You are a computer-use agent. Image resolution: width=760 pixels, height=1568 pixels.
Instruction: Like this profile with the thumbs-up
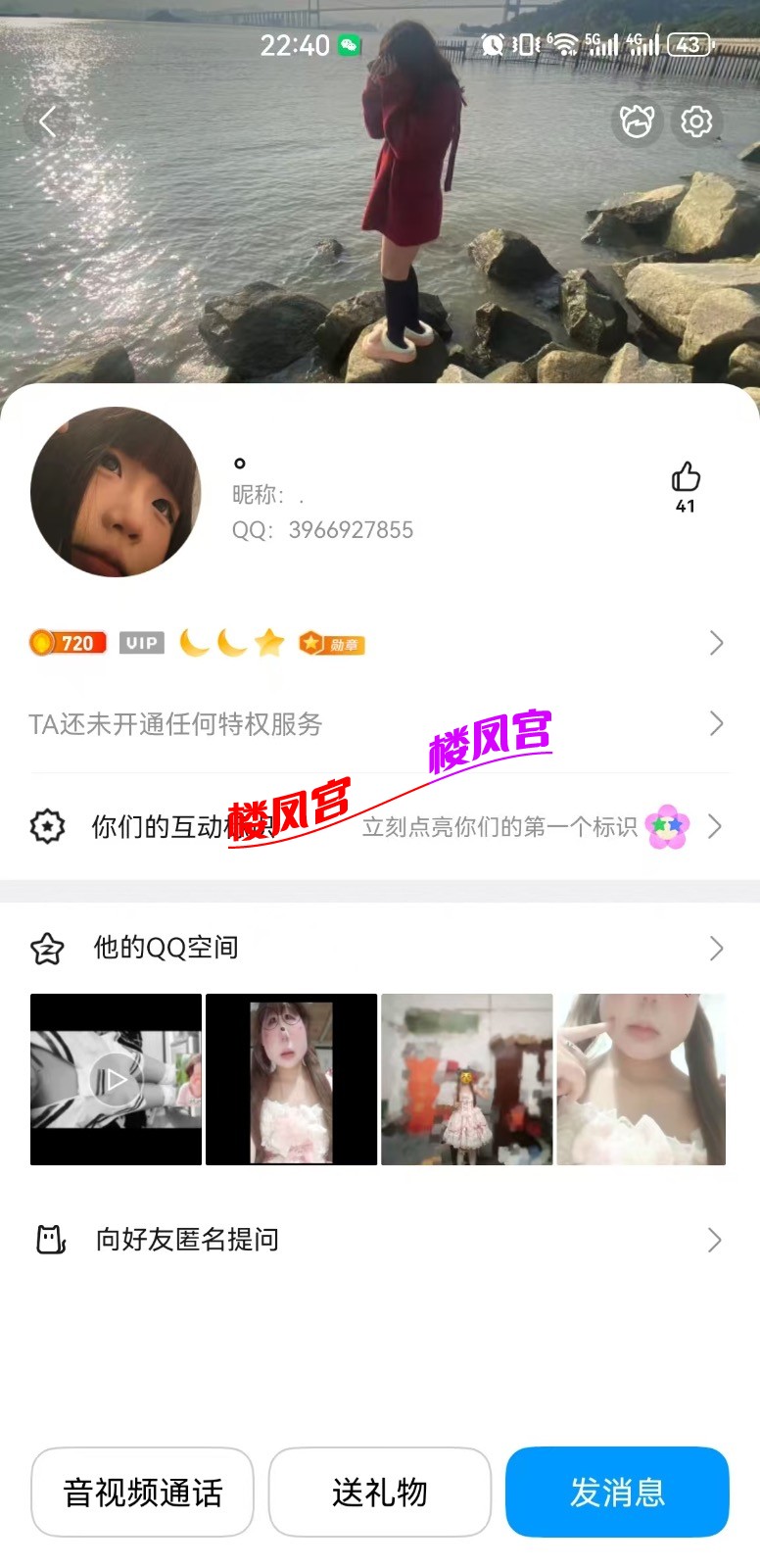coord(686,478)
